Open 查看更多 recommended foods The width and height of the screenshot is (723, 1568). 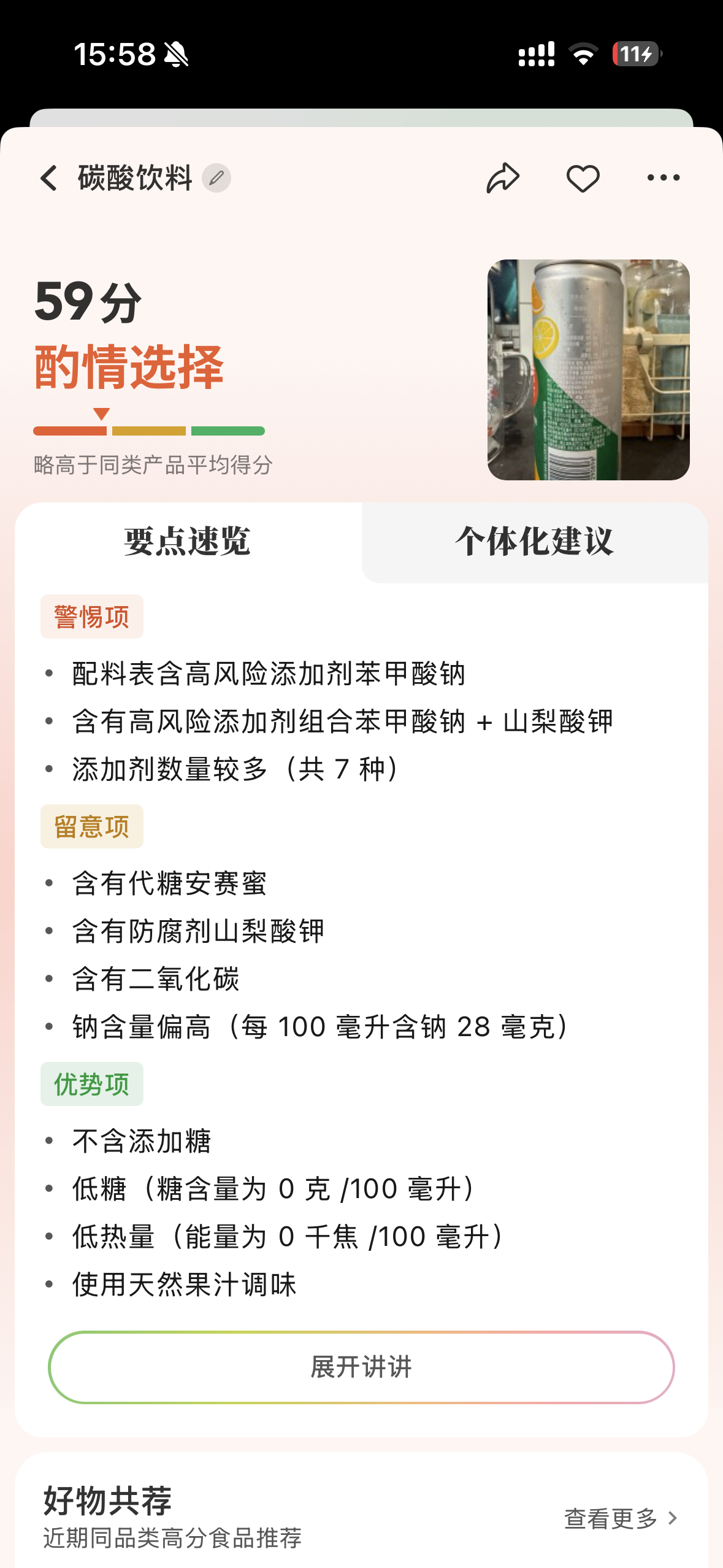(621, 1518)
